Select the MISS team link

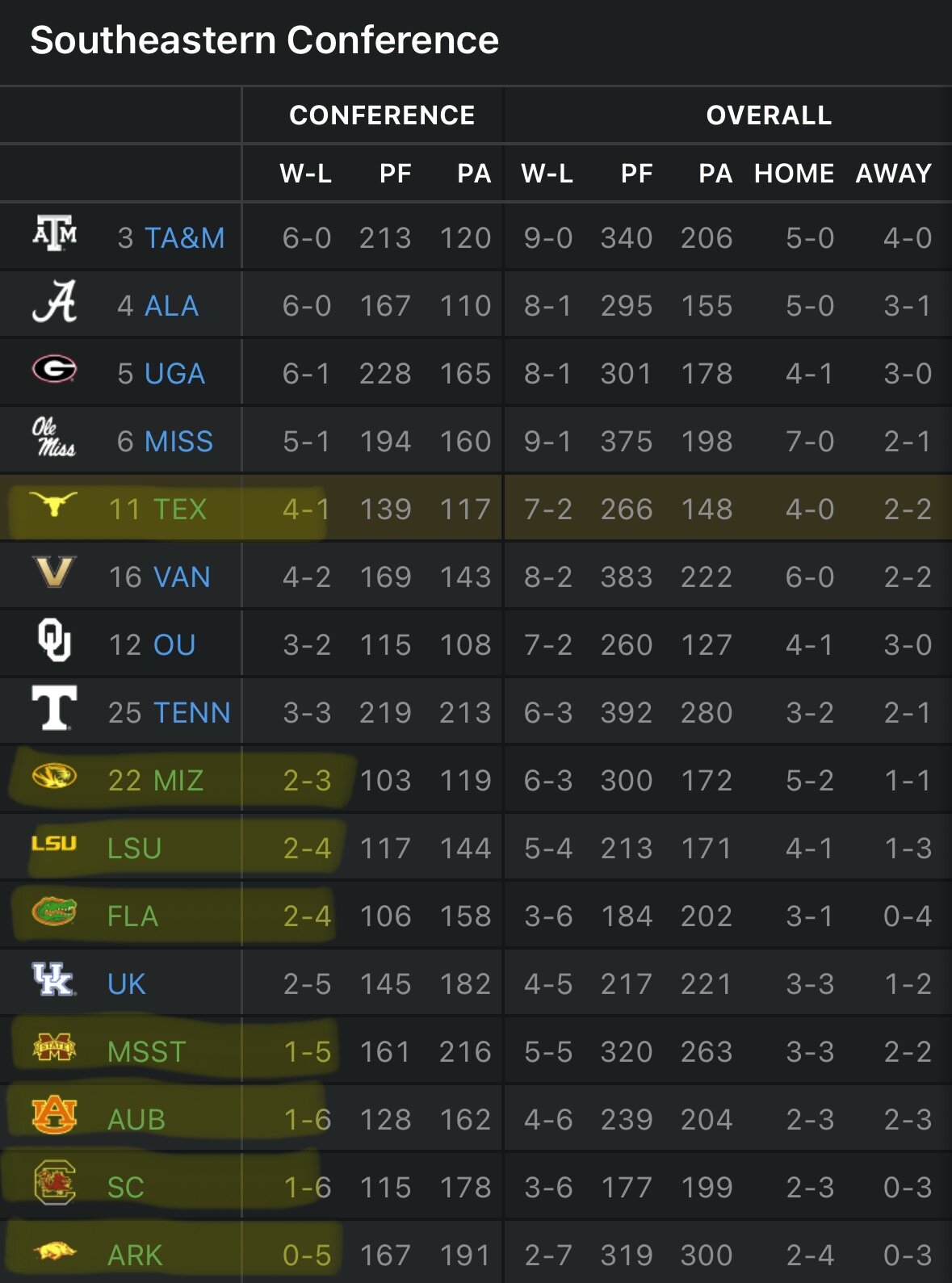tap(178, 442)
